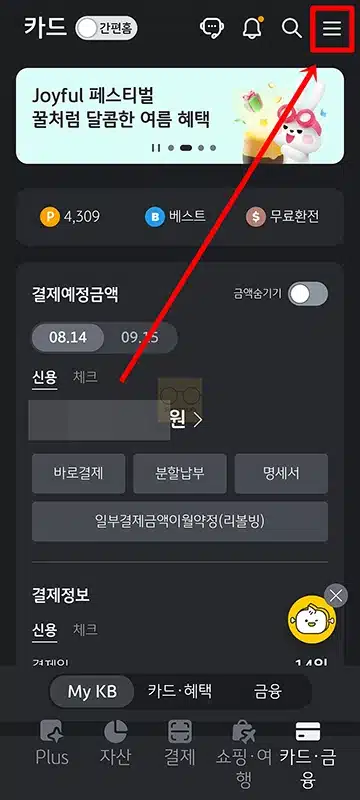Image resolution: width=360 pixels, height=800 pixels.
Task: Open 일부결제금액이월약정(리볼빙)
Action: [180, 521]
